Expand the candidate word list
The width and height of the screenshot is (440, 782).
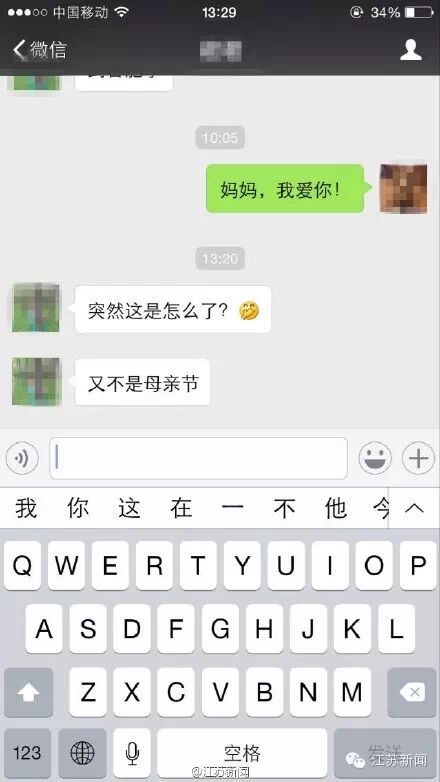pos(414,508)
